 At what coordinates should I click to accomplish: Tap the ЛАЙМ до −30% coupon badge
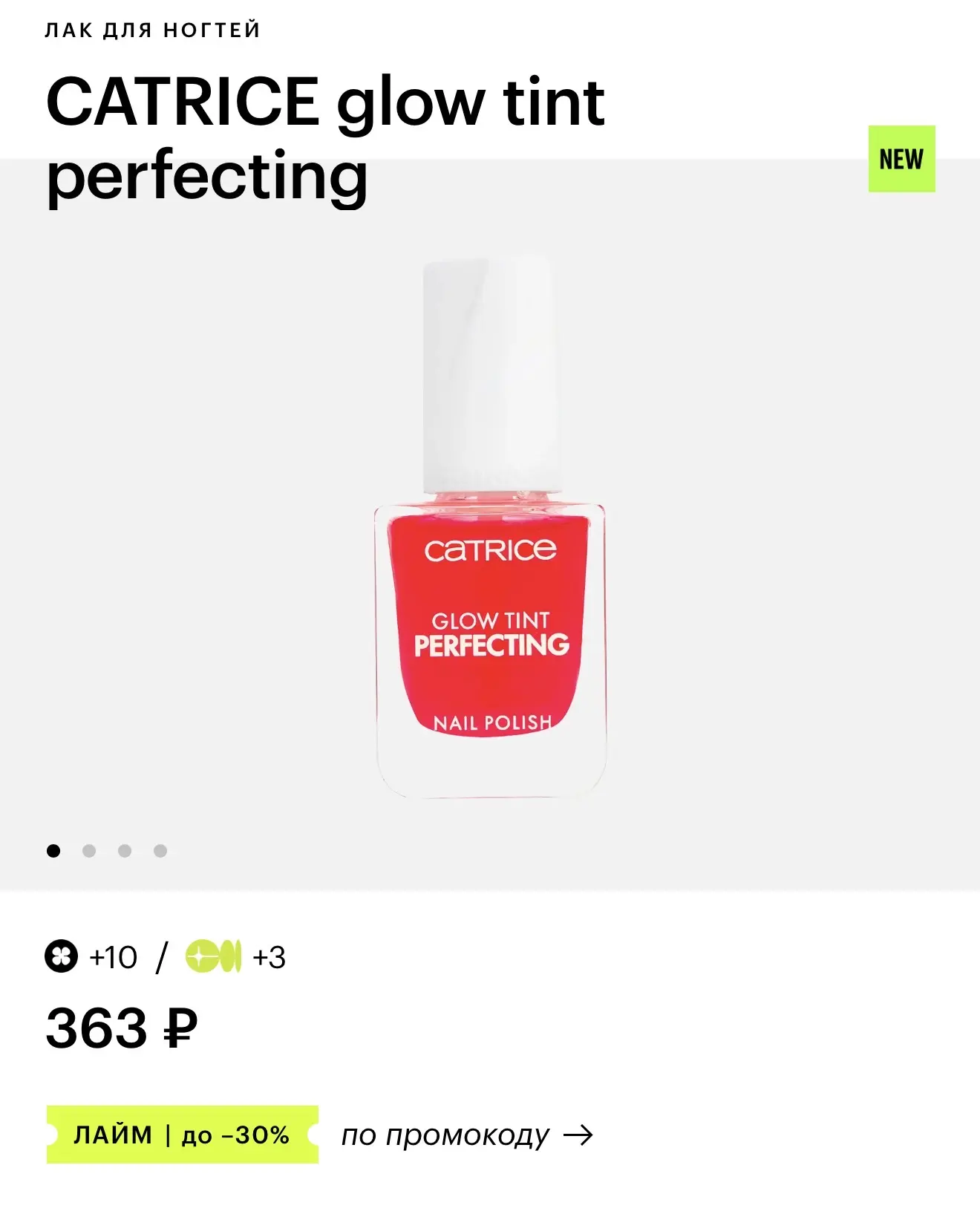pyautogui.click(x=182, y=1135)
